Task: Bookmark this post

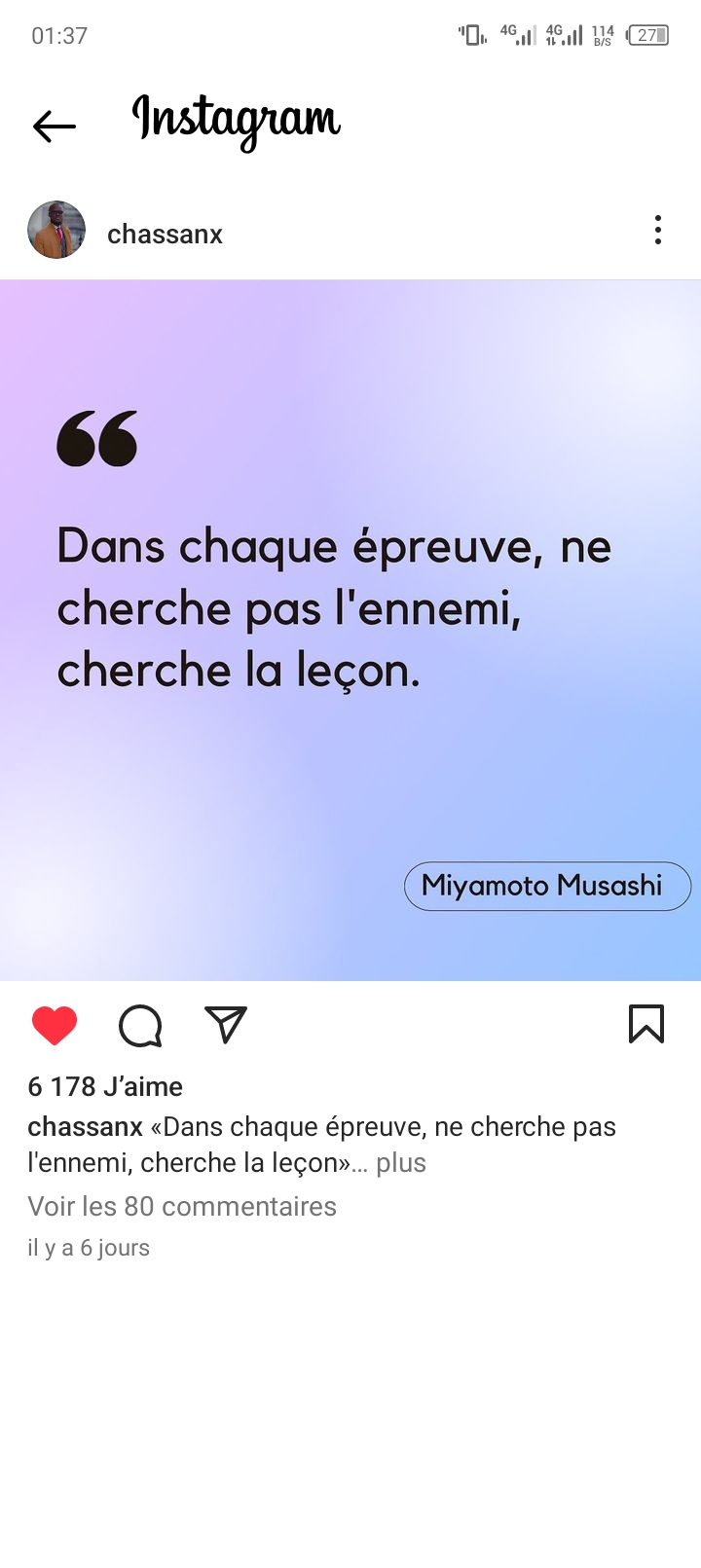Action: pyautogui.click(x=646, y=1025)
